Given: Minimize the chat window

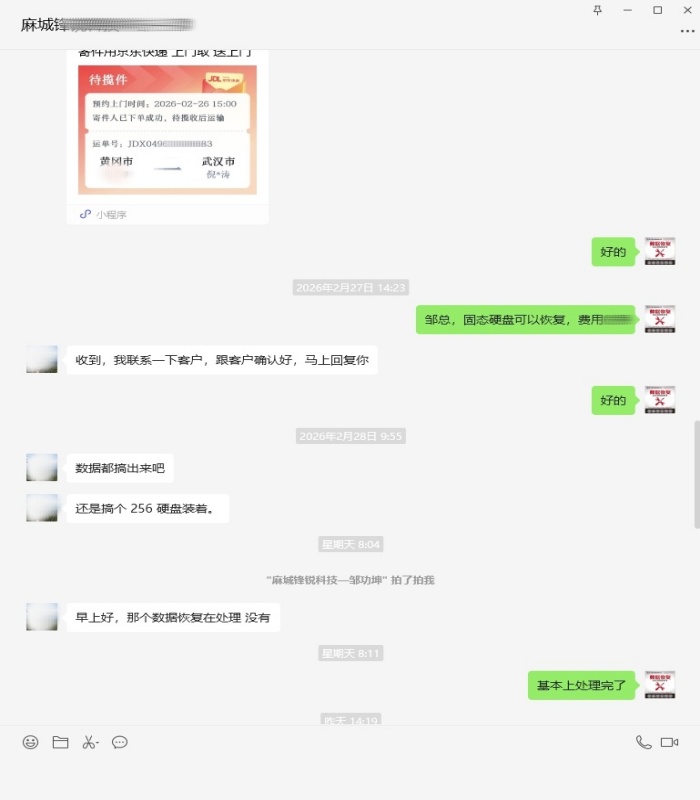Looking at the screenshot, I should [x=628, y=10].
